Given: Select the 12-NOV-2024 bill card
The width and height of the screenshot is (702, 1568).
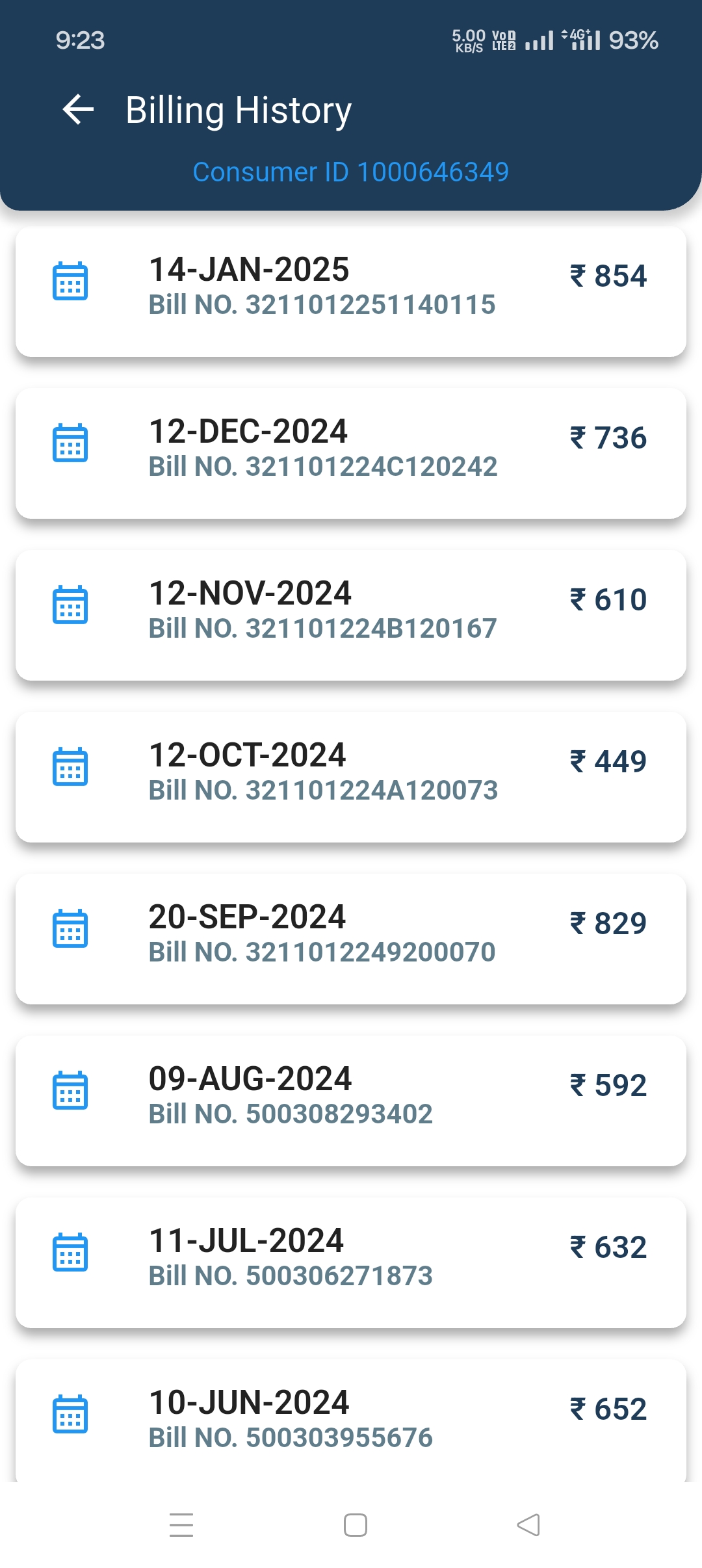Looking at the screenshot, I should pyautogui.click(x=351, y=616).
